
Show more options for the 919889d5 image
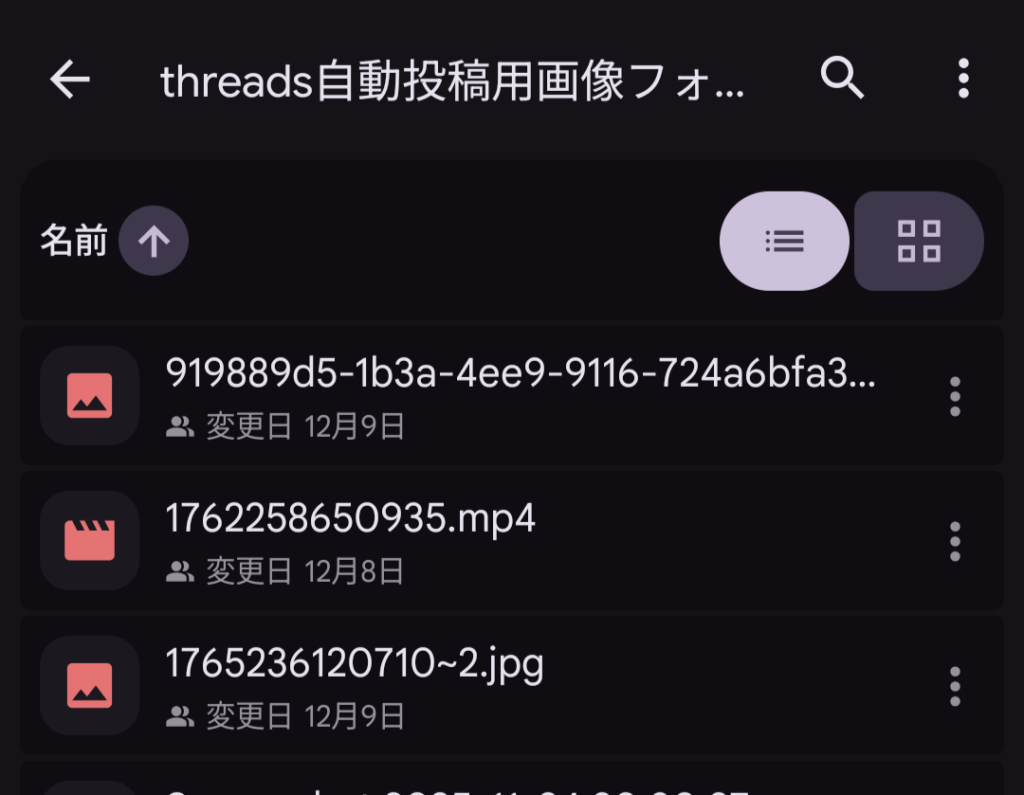coord(955,397)
